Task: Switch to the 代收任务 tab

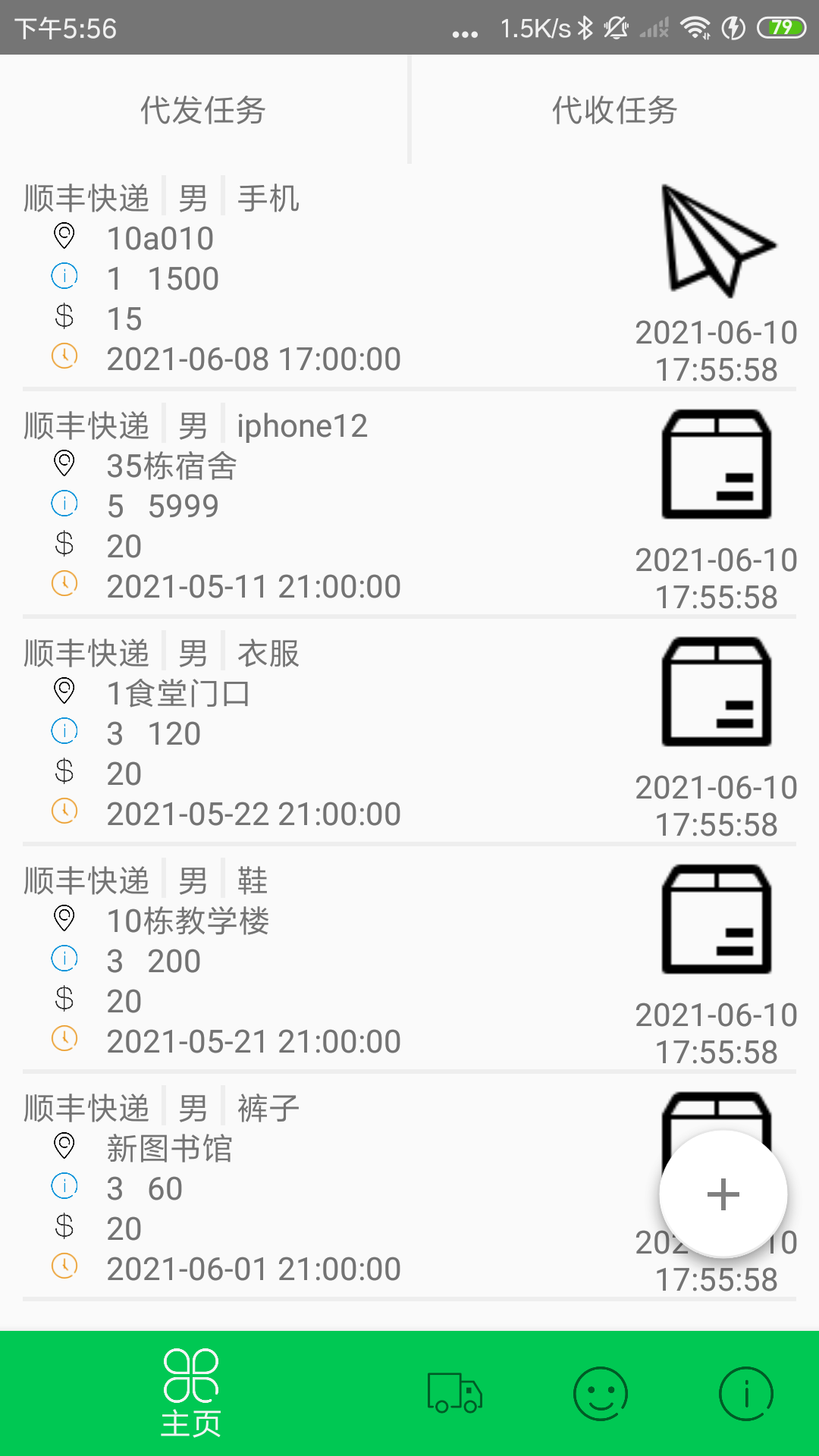Action: (x=614, y=110)
